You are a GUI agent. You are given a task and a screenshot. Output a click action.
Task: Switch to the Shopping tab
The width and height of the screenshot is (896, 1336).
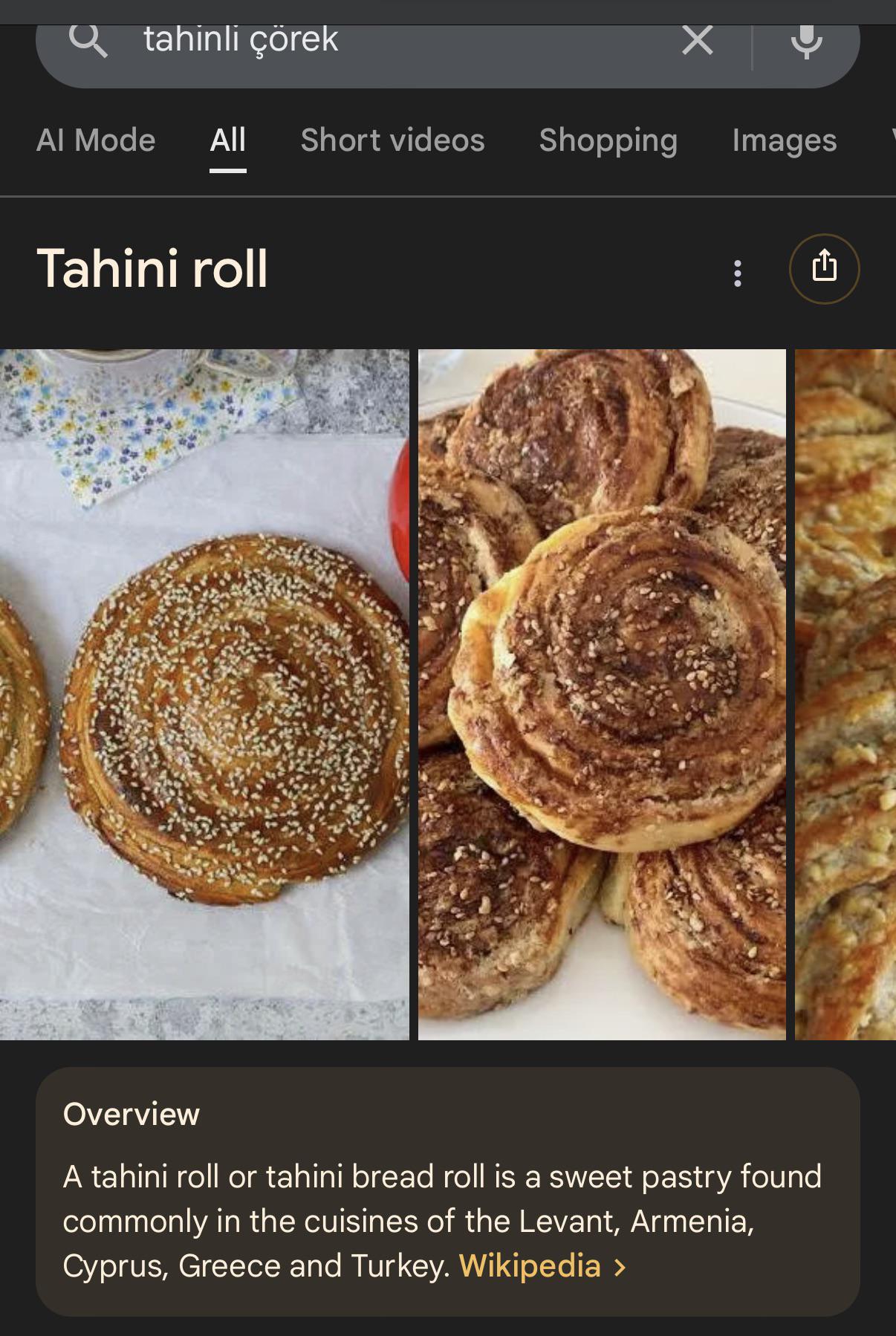[608, 140]
